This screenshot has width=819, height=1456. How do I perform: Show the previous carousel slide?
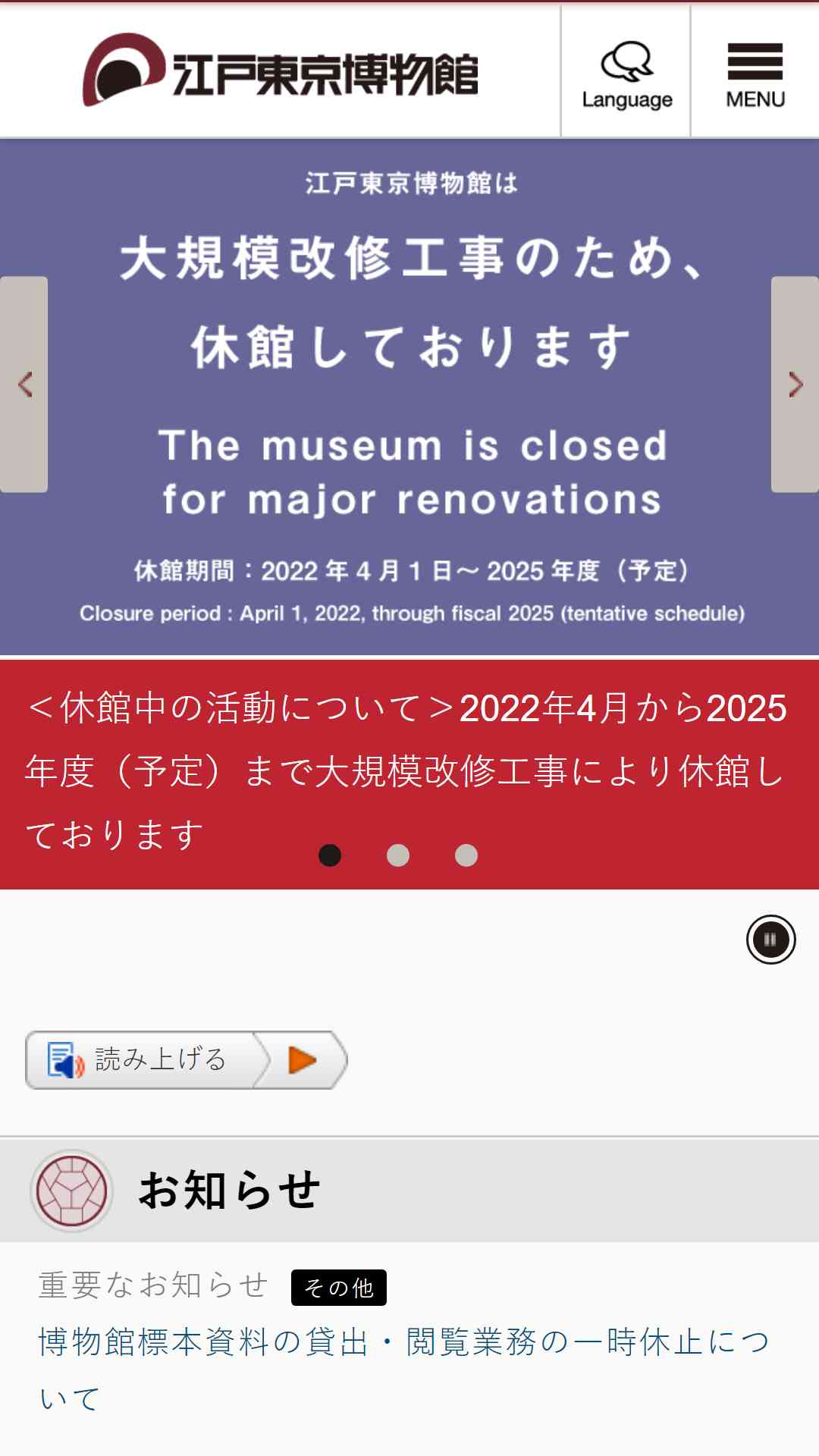click(24, 384)
